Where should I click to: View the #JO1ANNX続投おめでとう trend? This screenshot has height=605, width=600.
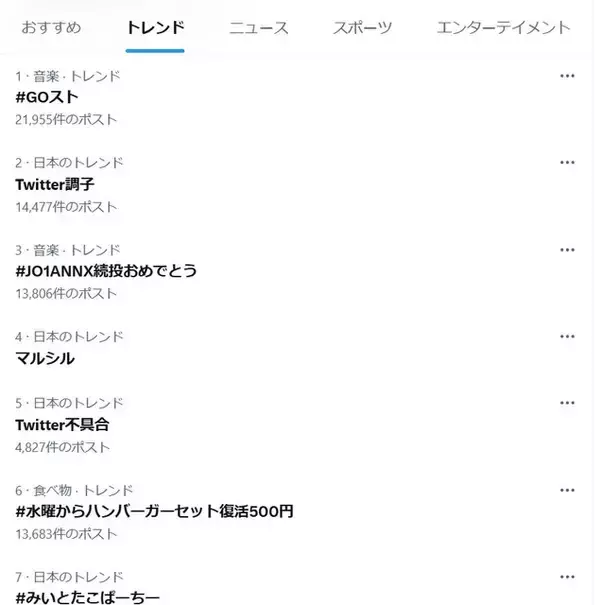tap(106, 271)
